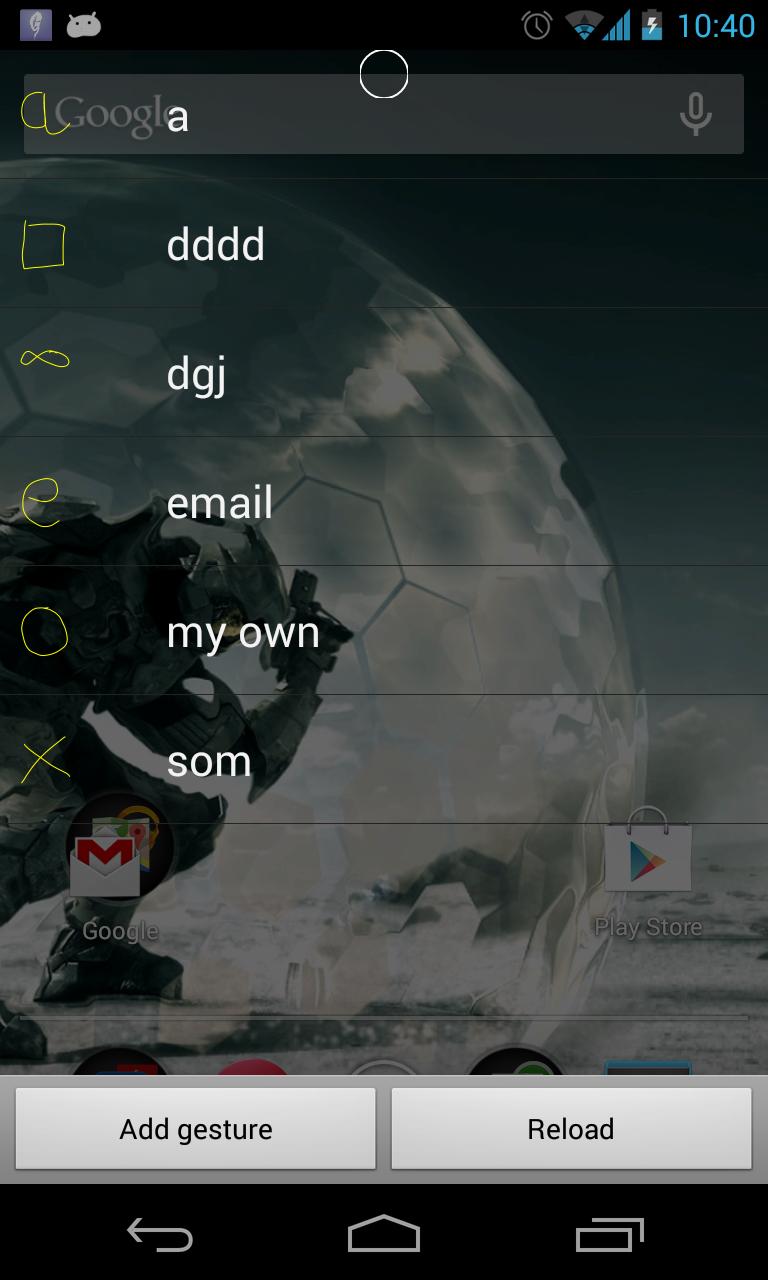Reload the gesture list
The width and height of the screenshot is (768, 1280).
pos(571,1130)
